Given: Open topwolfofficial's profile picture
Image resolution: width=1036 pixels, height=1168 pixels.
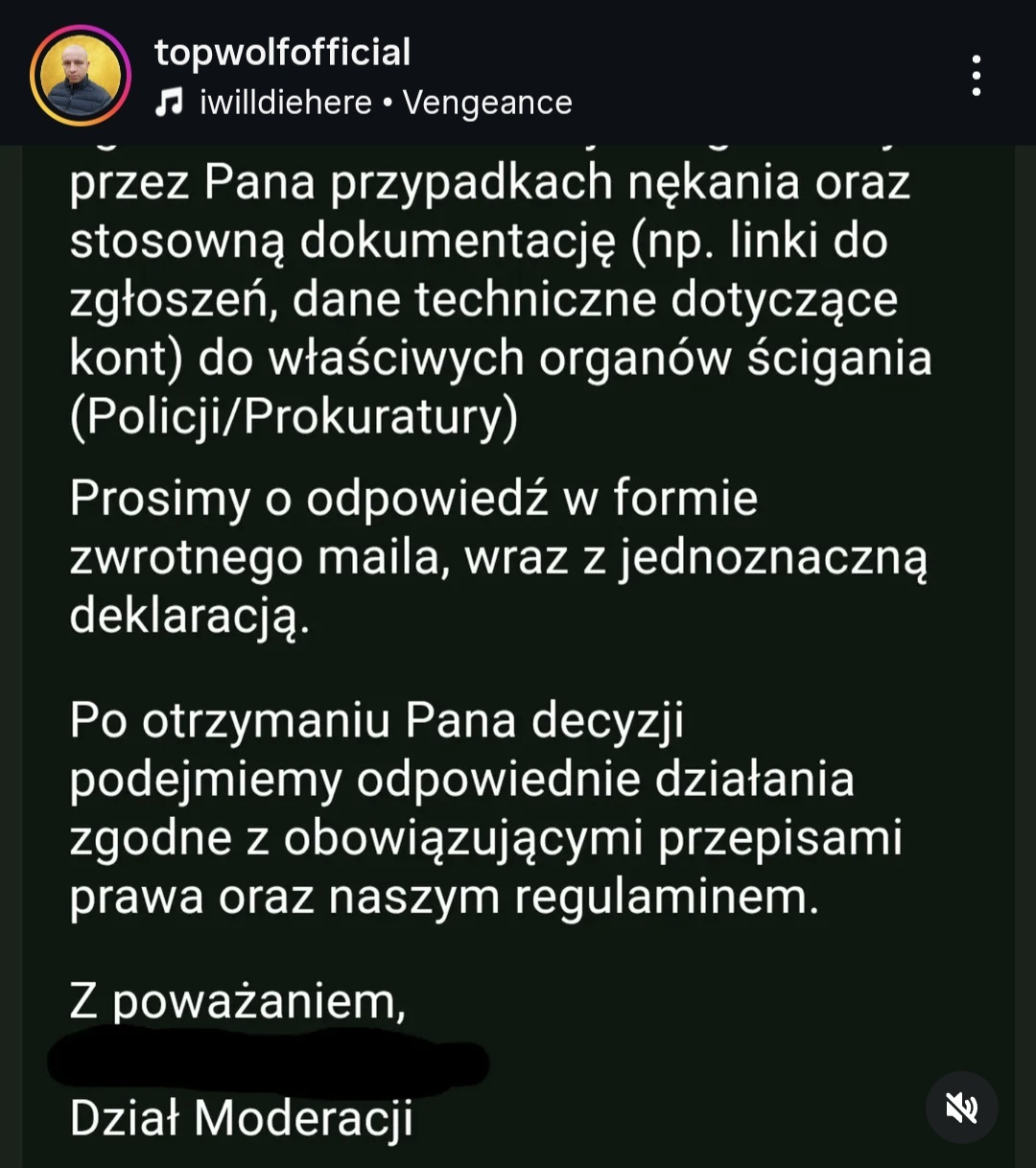Looking at the screenshot, I should (x=80, y=76).
